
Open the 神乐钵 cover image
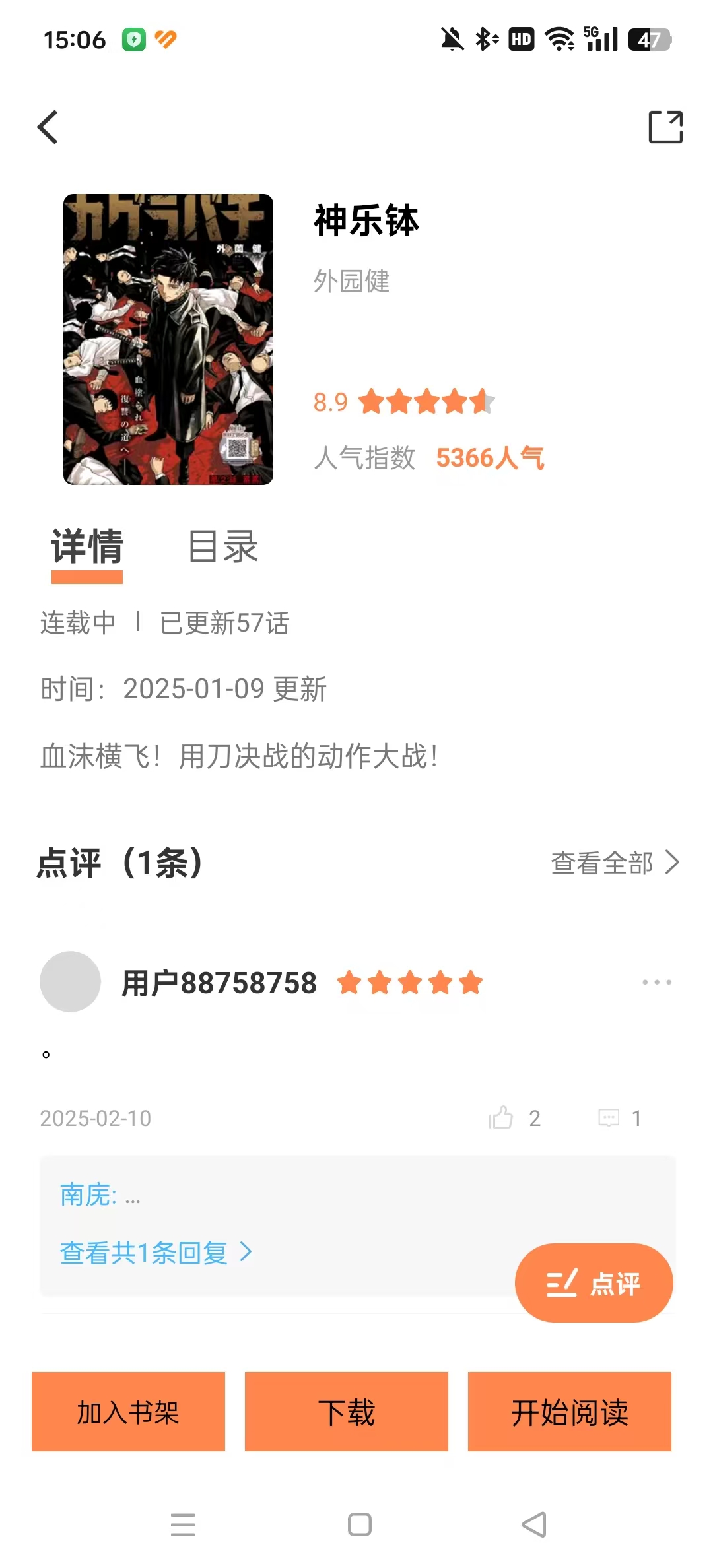[167, 337]
